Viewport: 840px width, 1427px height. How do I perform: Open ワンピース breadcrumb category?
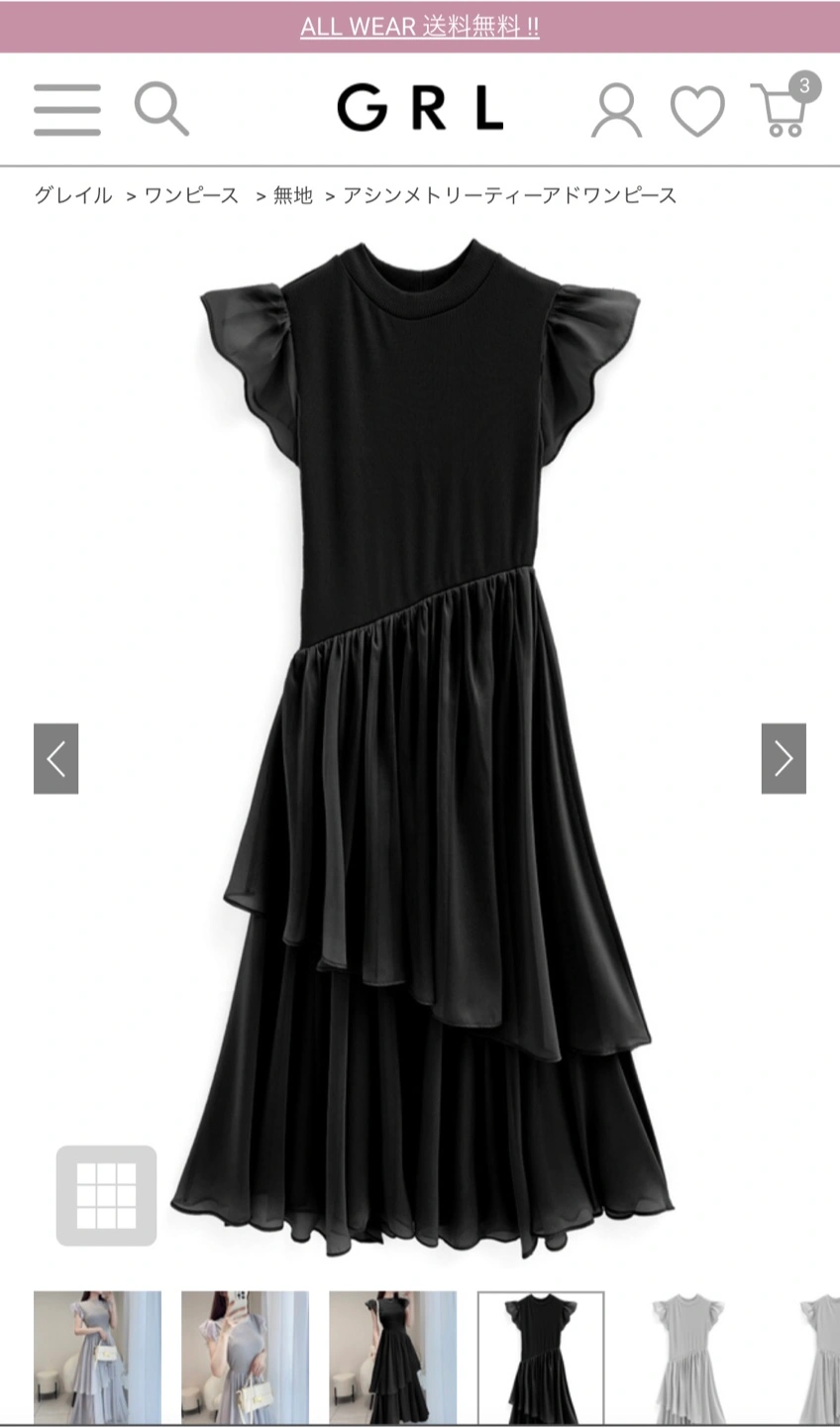click(x=192, y=195)
